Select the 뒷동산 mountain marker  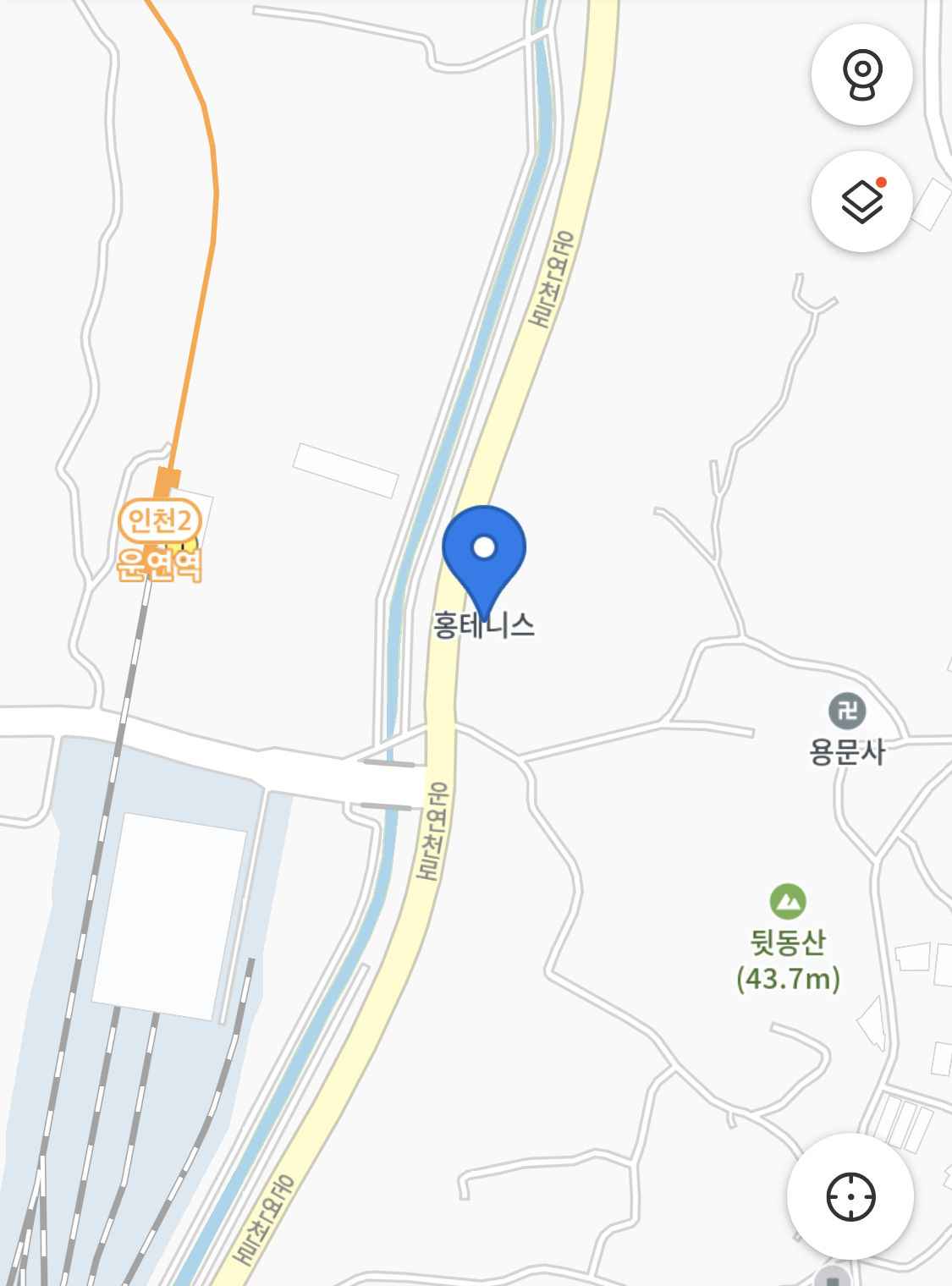click(788, 902)
